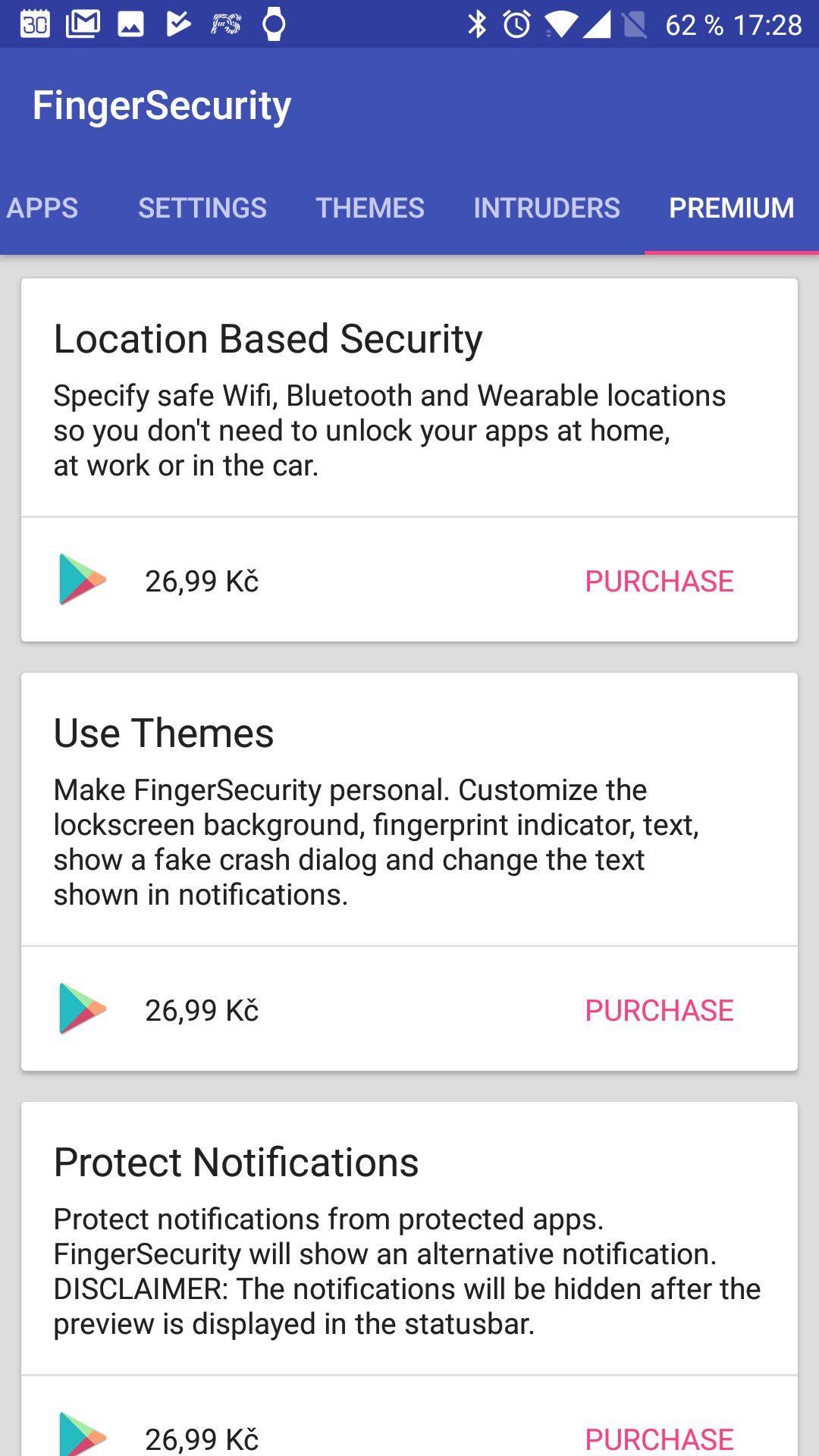View the Intruders tab
Image resolution: width=819 pixels, height=1456 pixels.
[x=547, y=208]
